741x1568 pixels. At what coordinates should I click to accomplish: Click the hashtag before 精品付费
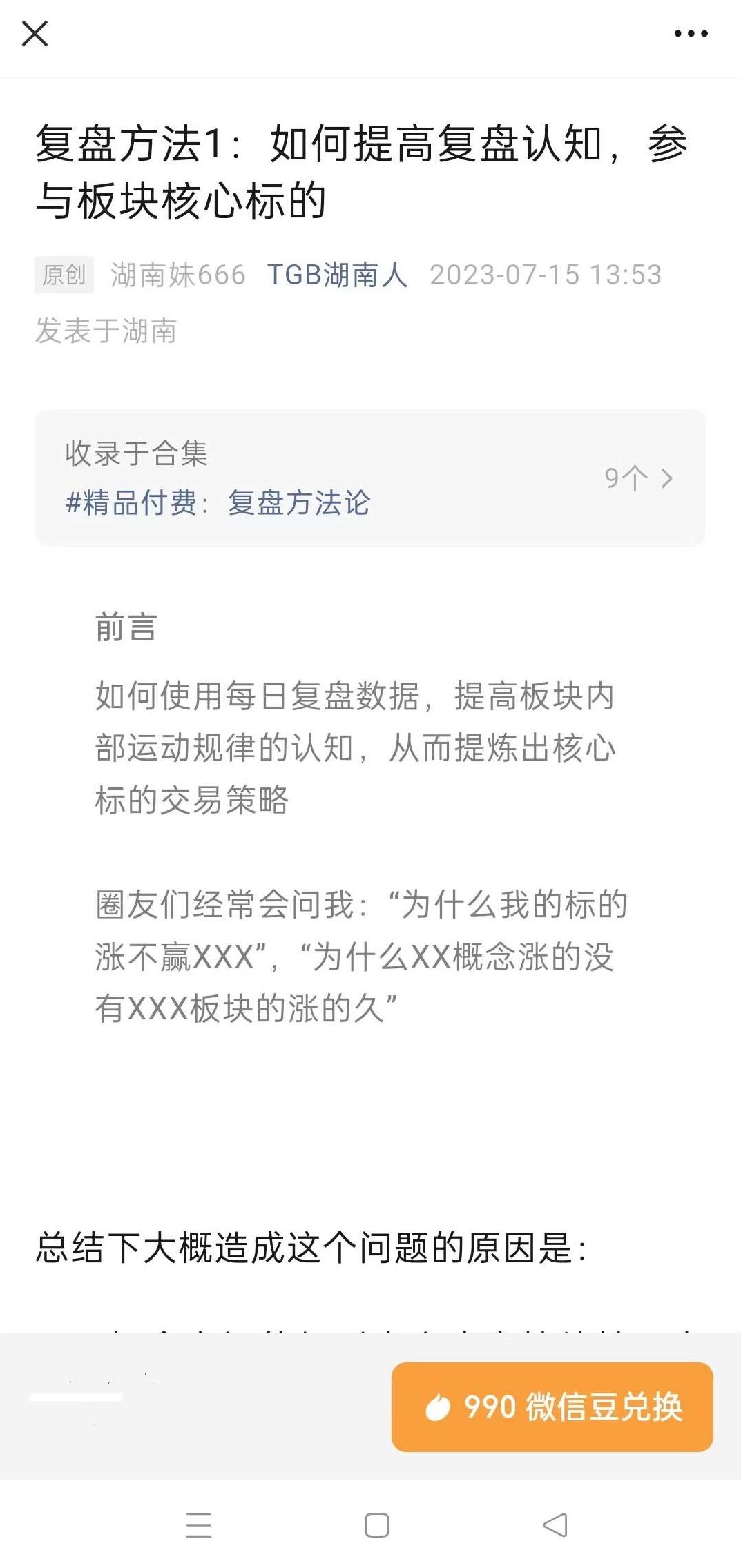click(x=73, y=505)
